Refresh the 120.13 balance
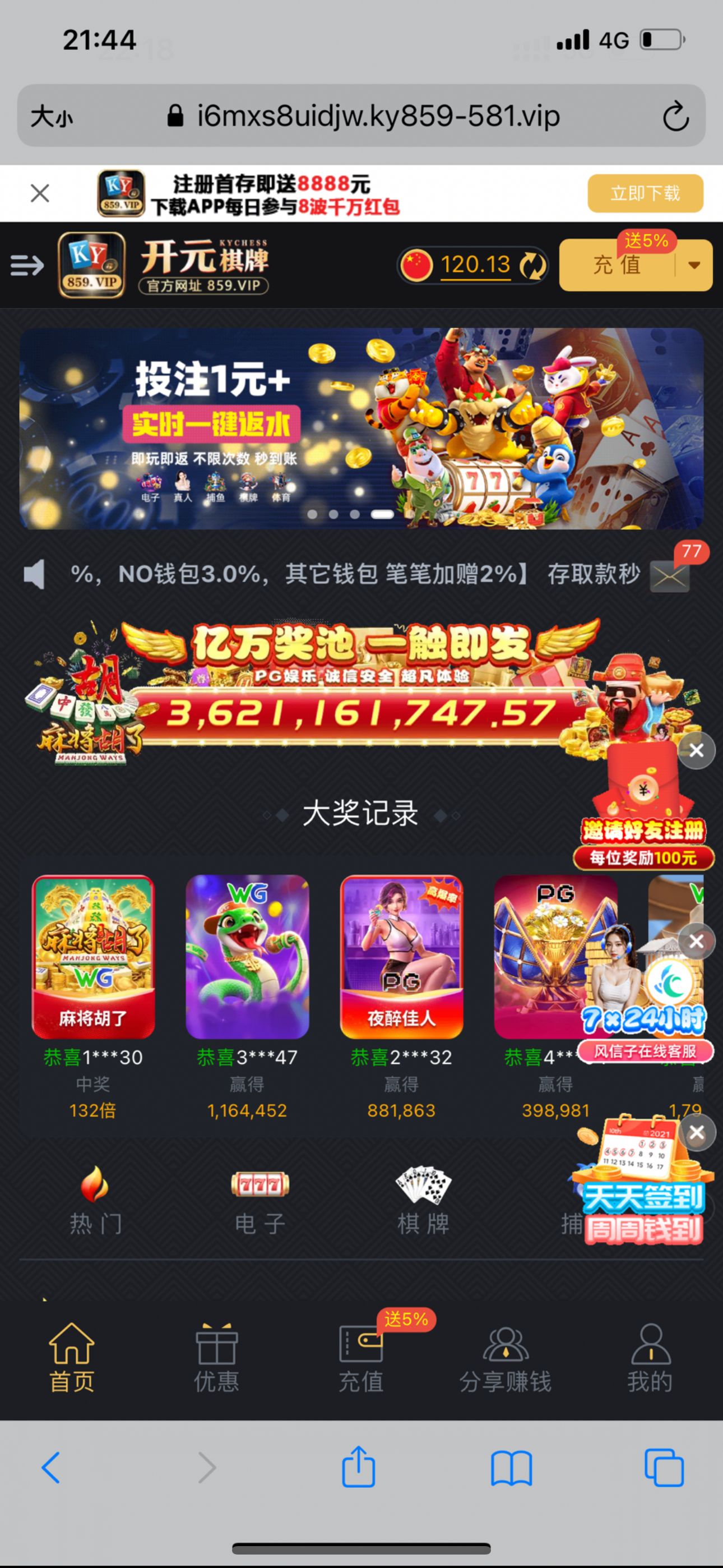The image size is (723, 1568). point(533,265)
